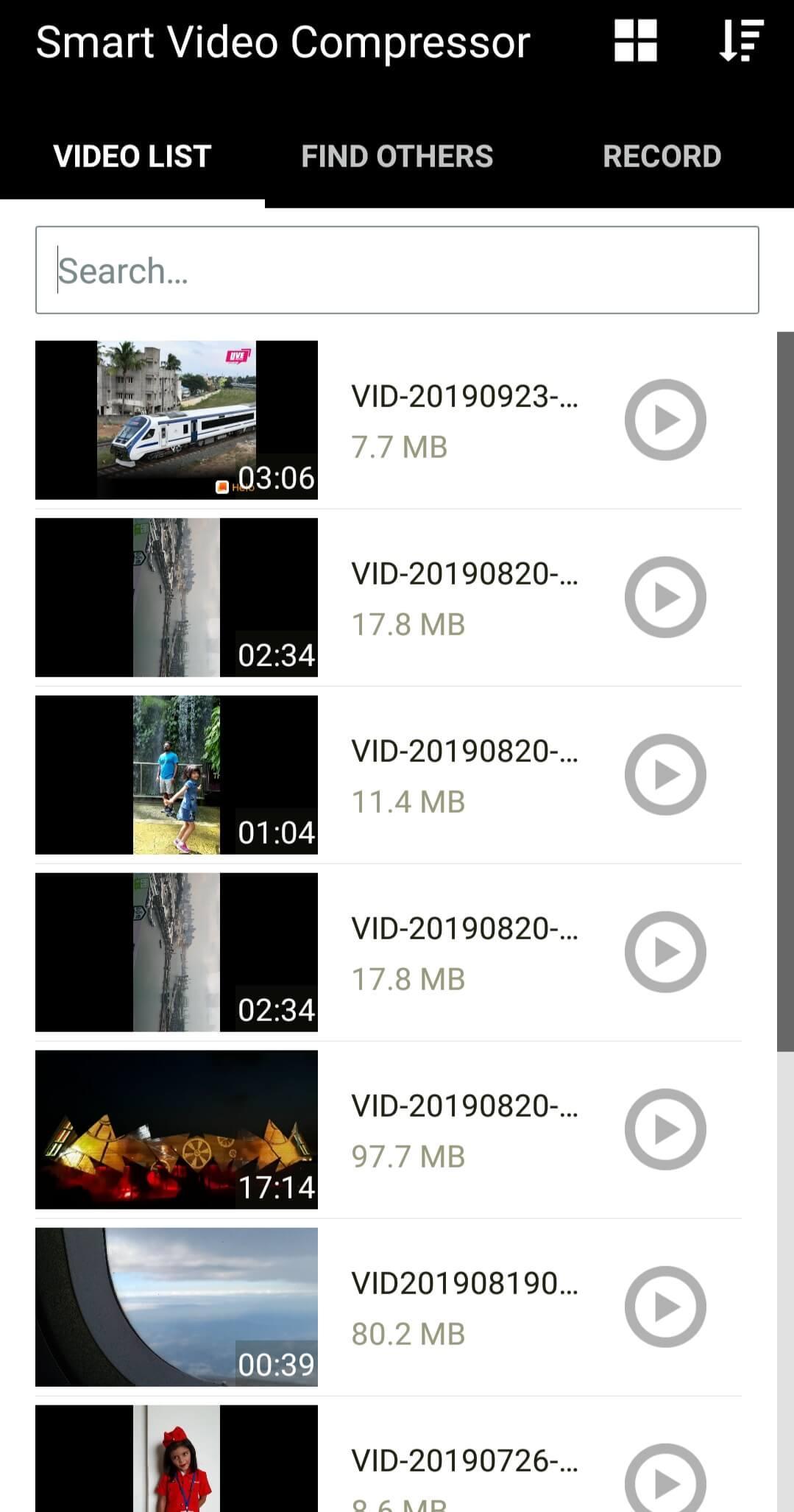This screenshot has height=1512, width=794.
Task: Play the 7.7 MB video
Action: [x=665, y=420]
